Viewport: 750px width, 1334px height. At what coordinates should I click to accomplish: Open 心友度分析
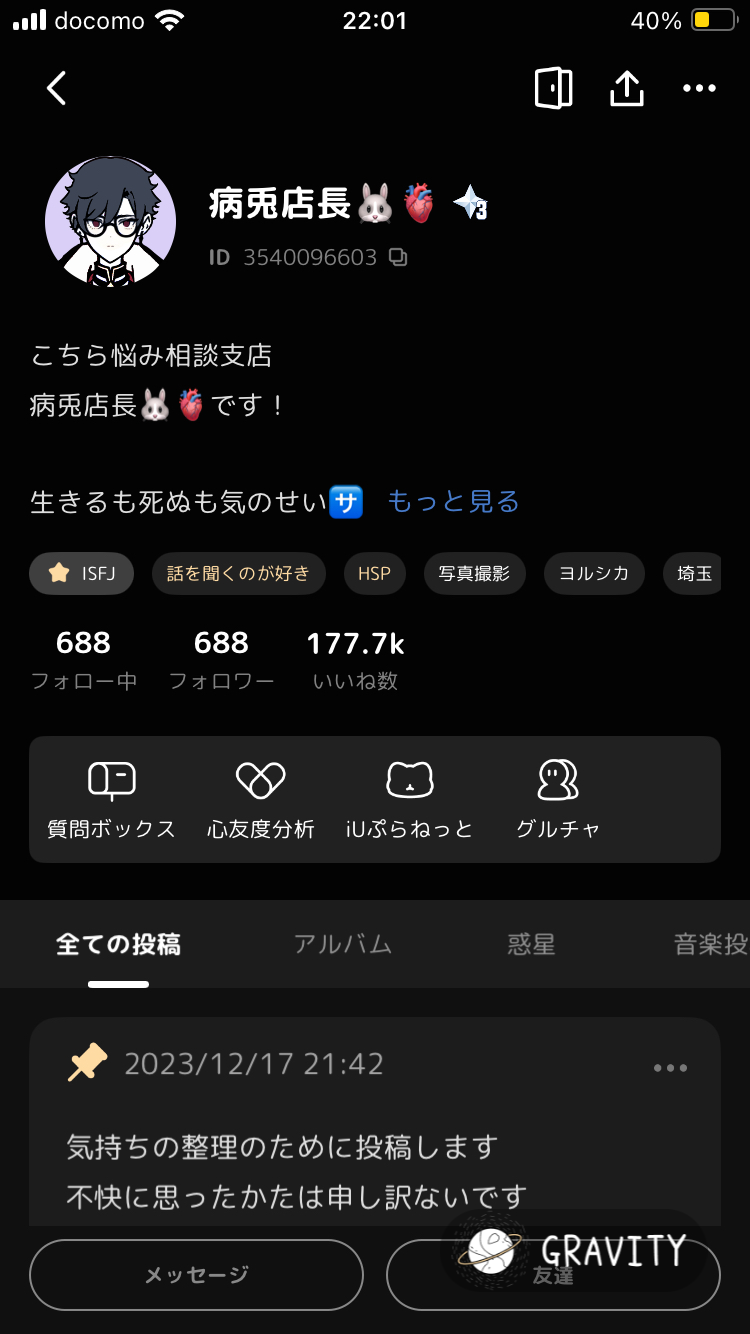pyautogui.click(x=261, y=798)
